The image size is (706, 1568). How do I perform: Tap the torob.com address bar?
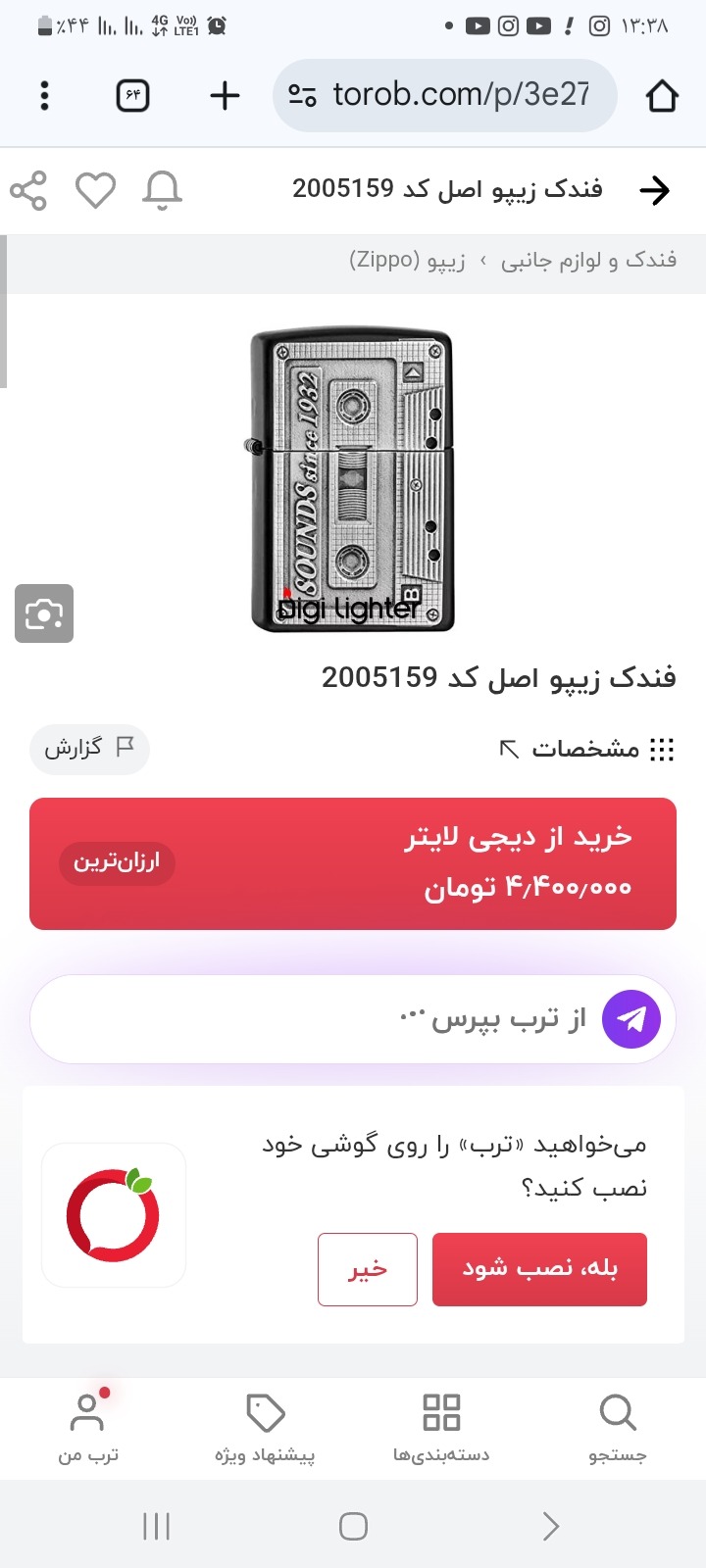pos(446,95)
